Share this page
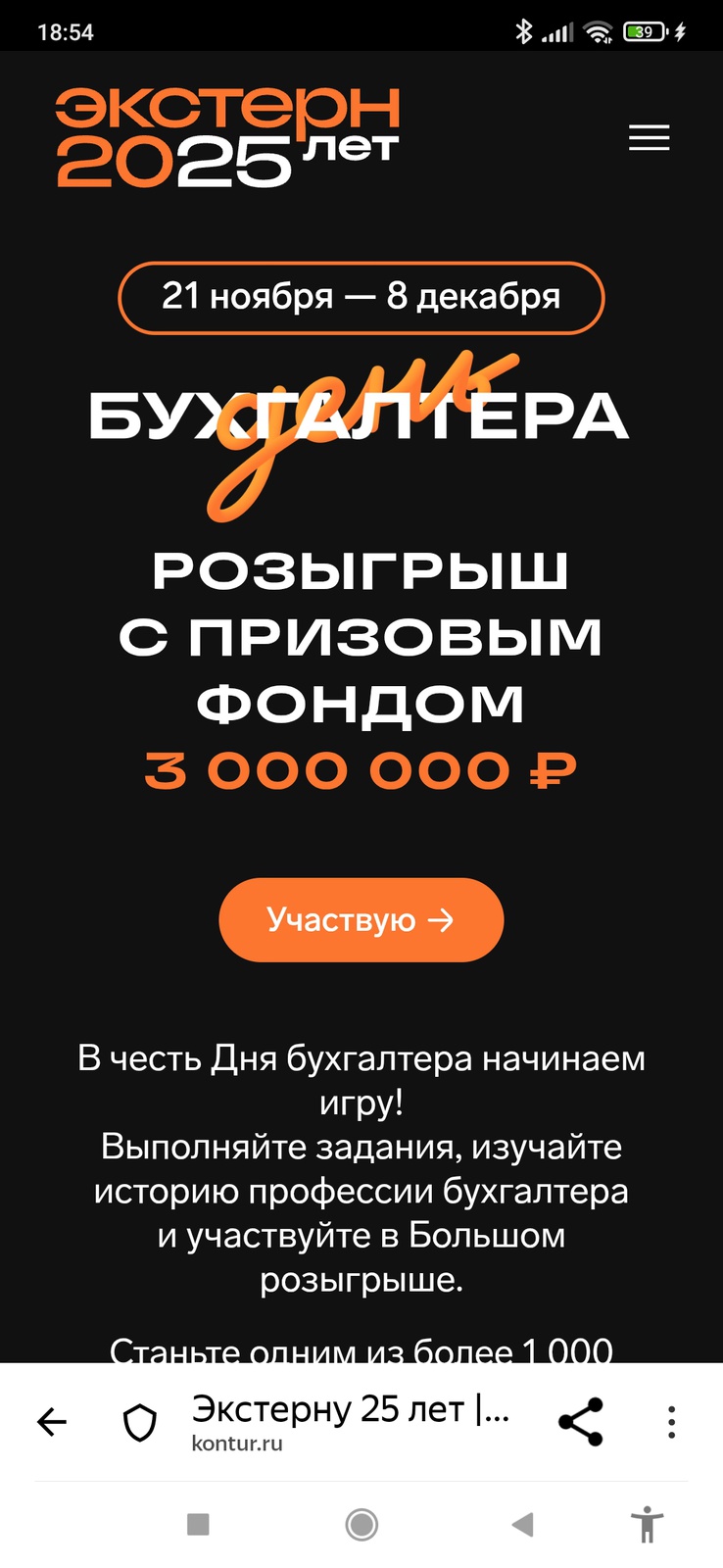Screen dimensions: 723x1568 point(580,1421)
